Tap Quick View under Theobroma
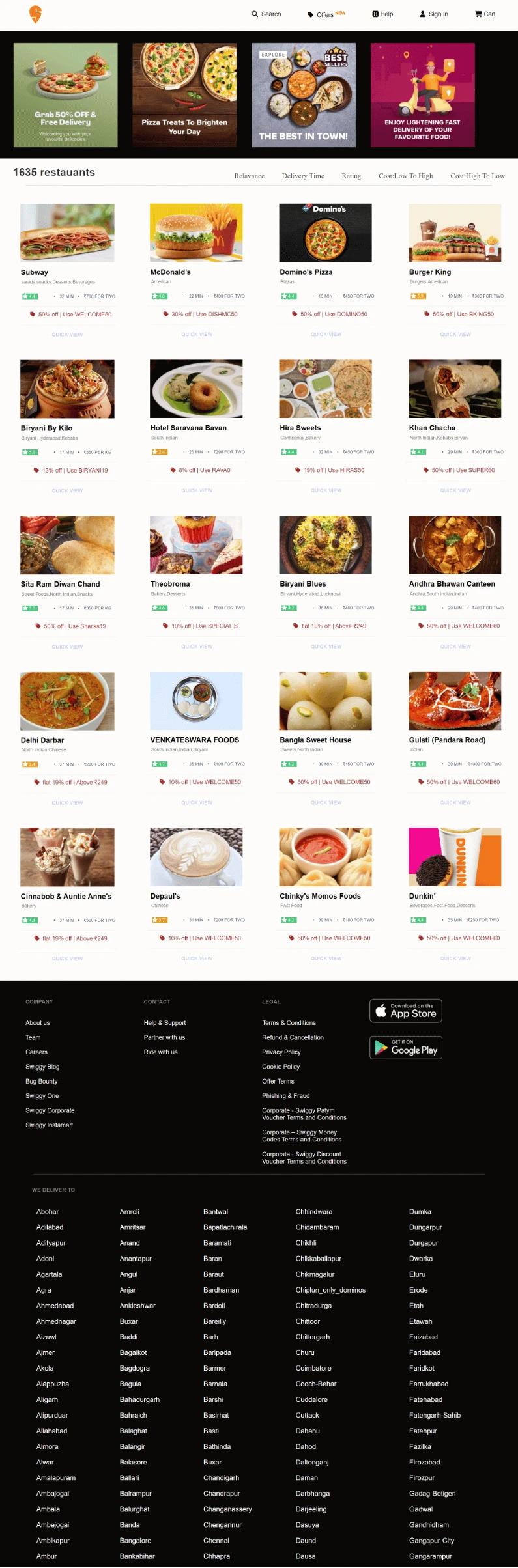The width and height of the screenshot is (518, 1568). [x=197, y=647]
